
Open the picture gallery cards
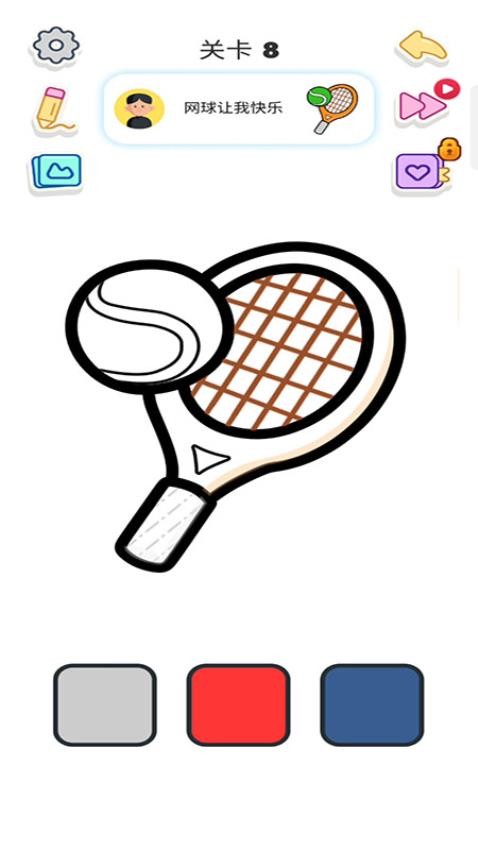(56, 172)
